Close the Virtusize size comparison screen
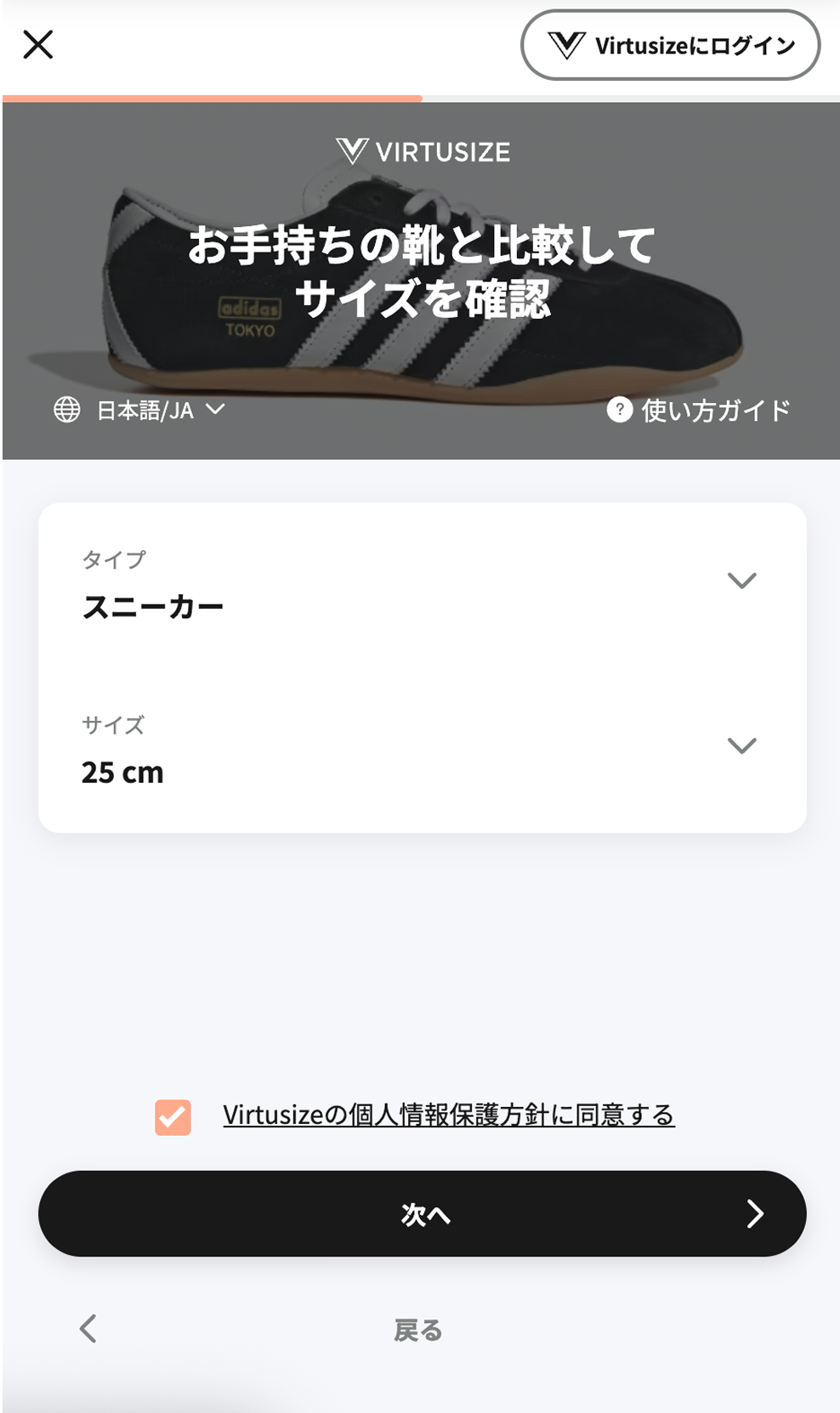 38,44
